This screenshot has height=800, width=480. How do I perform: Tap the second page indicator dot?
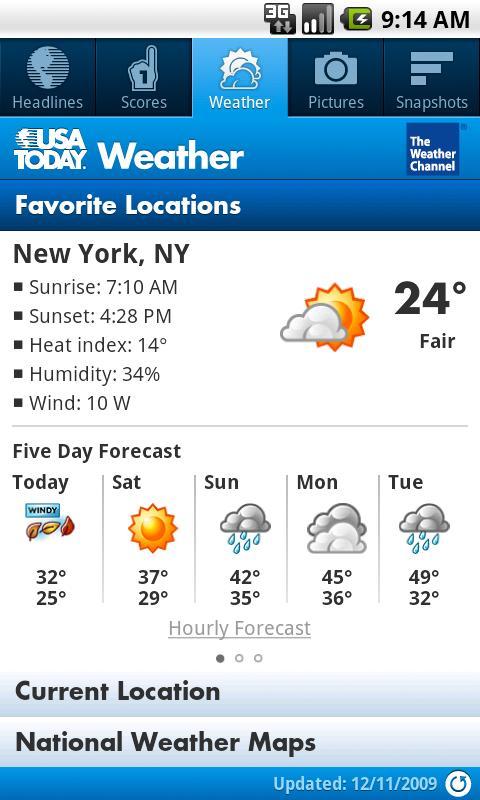pyautogui.click(x=239, y=658)
